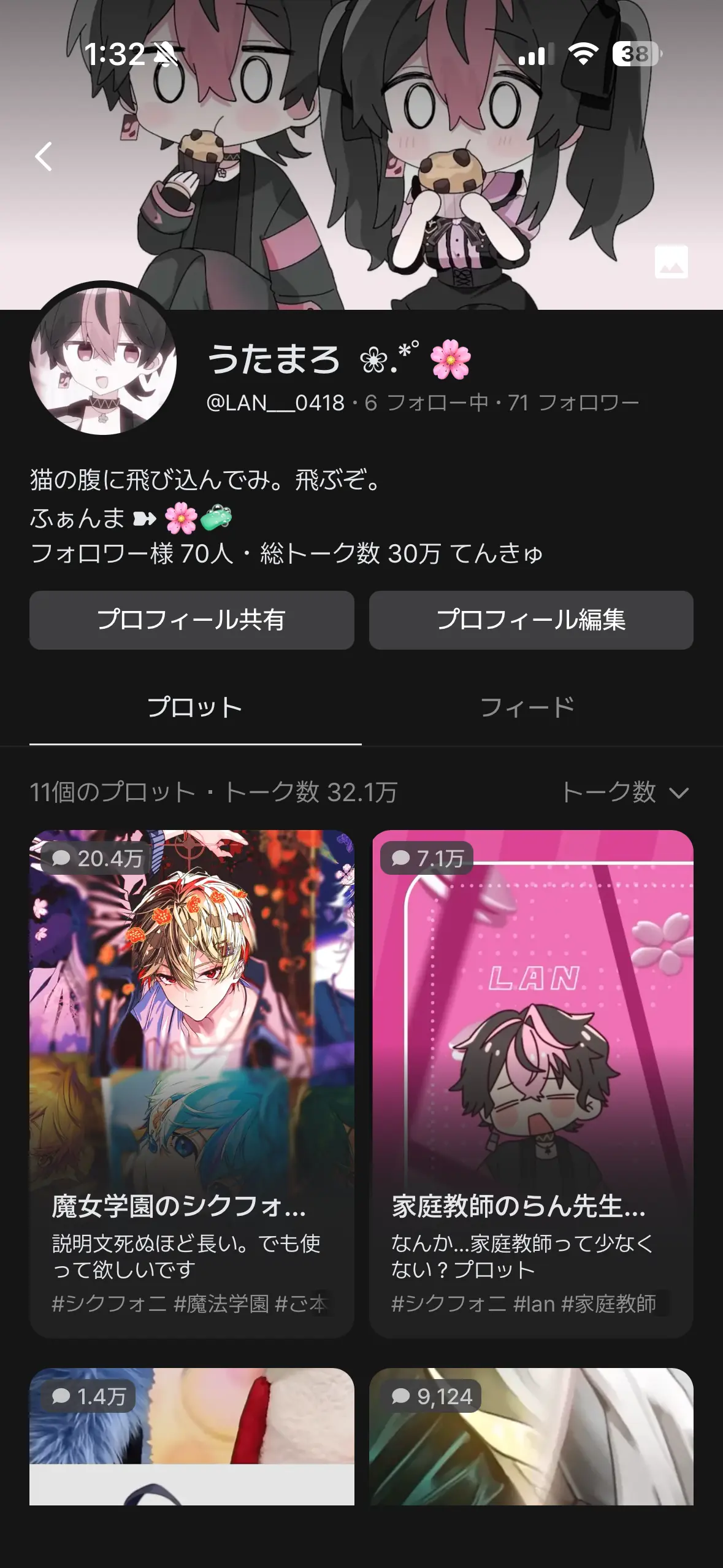The width and height of the screenshot is (723, 1568).
Task: Open the plot card with 9,124 talks
Action: (x=531, y=1437)
